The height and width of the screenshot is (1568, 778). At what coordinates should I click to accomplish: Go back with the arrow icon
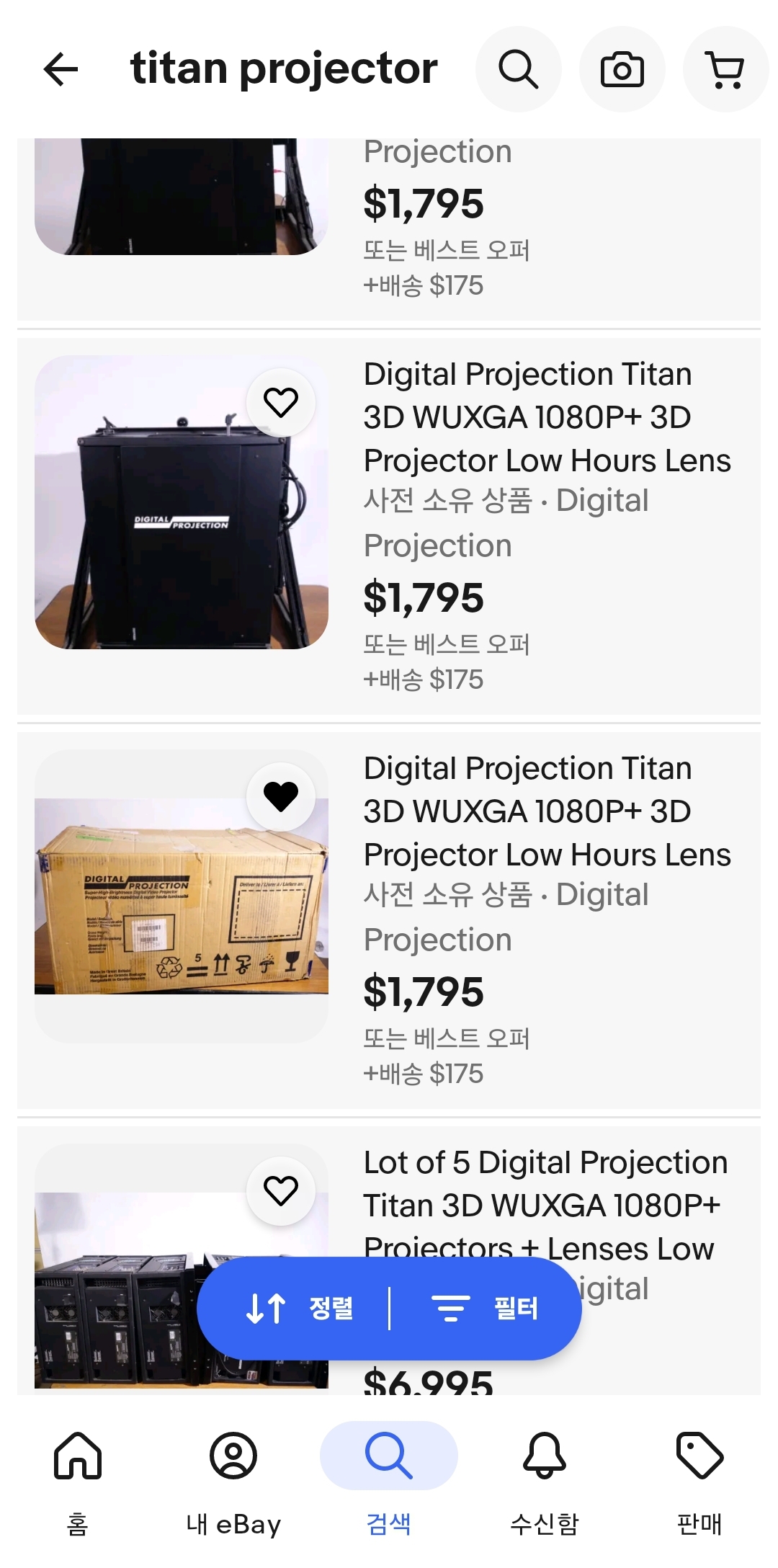tap(61, 70)
